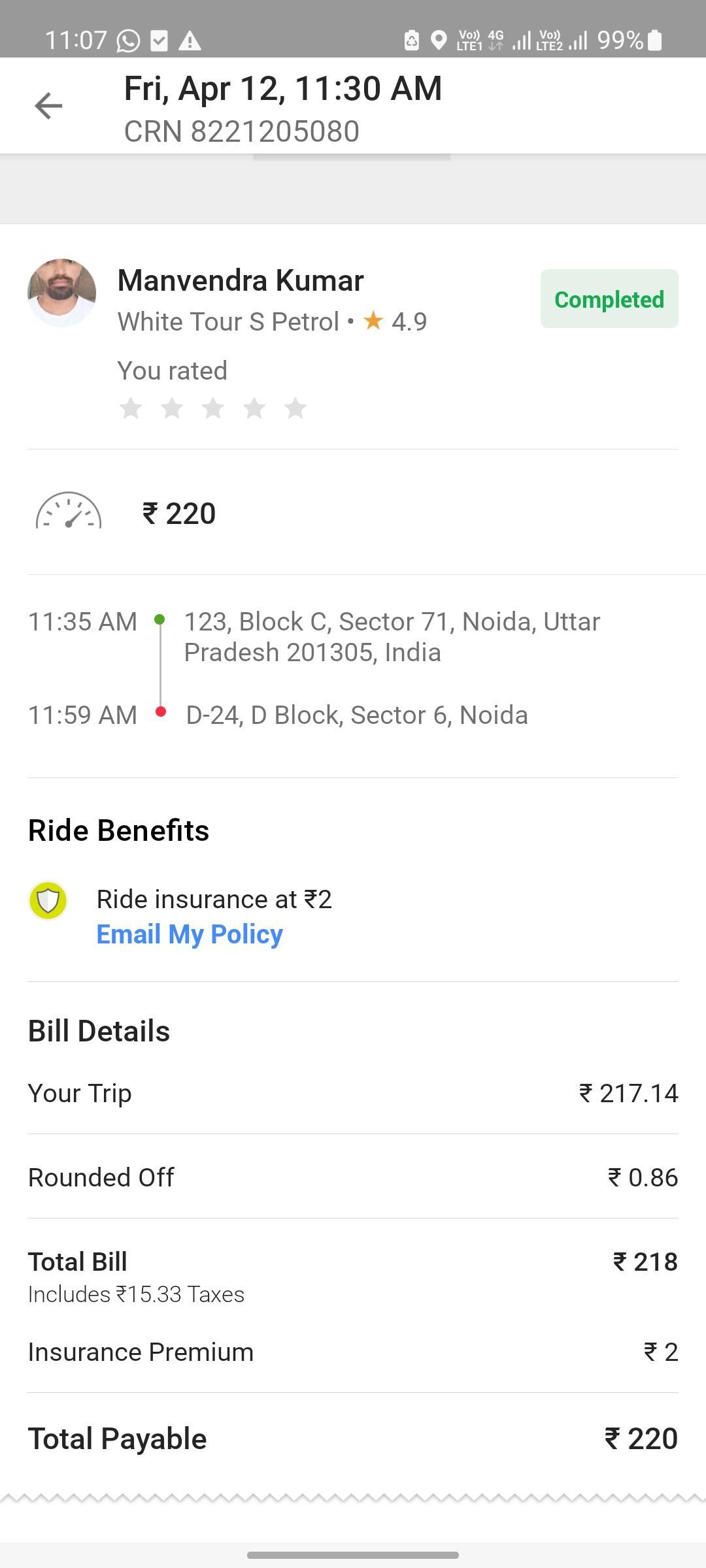This screenshot has width=706, height=1568.
Task: Rate the ride with the first star
Action: point(131,408)
